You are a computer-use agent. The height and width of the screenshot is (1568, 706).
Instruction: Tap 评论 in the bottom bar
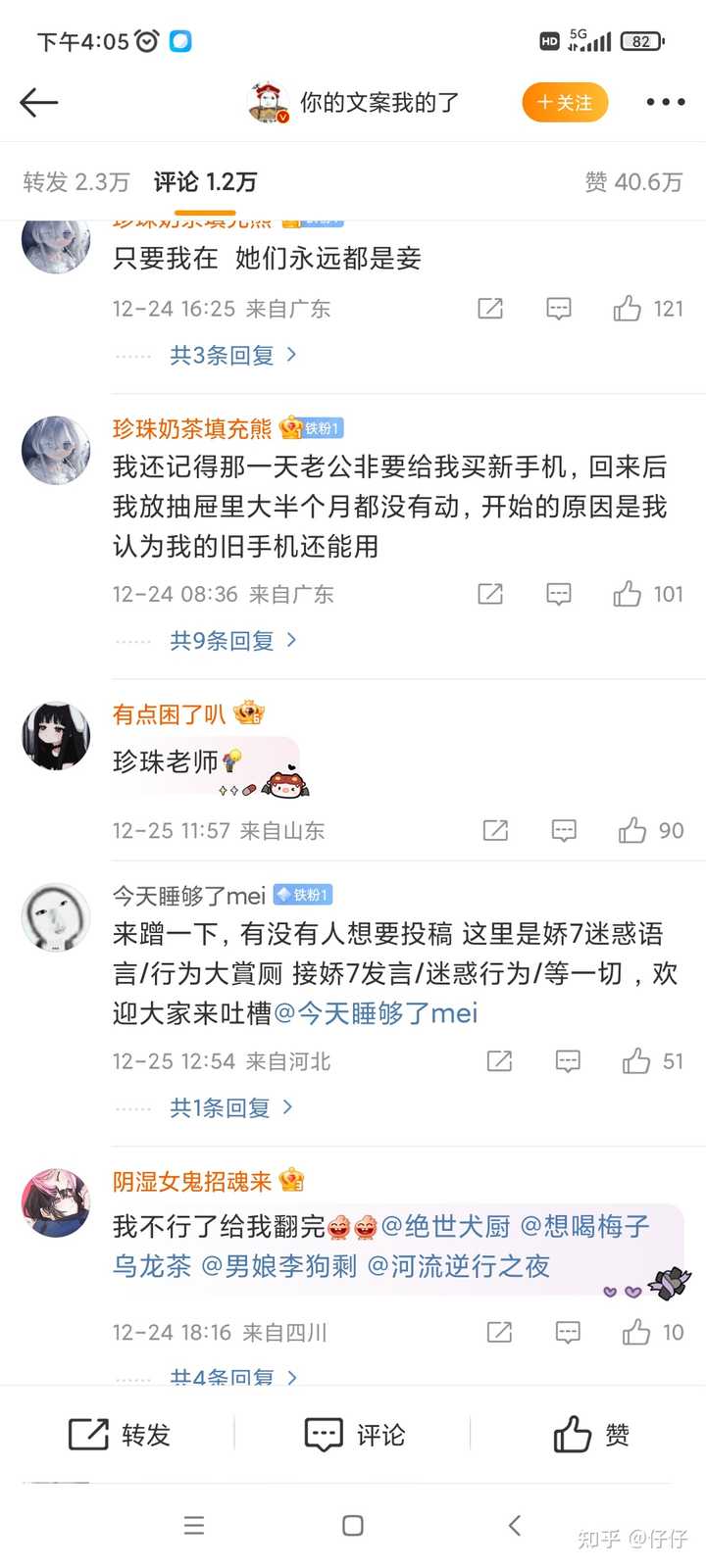pos(354,1435)
